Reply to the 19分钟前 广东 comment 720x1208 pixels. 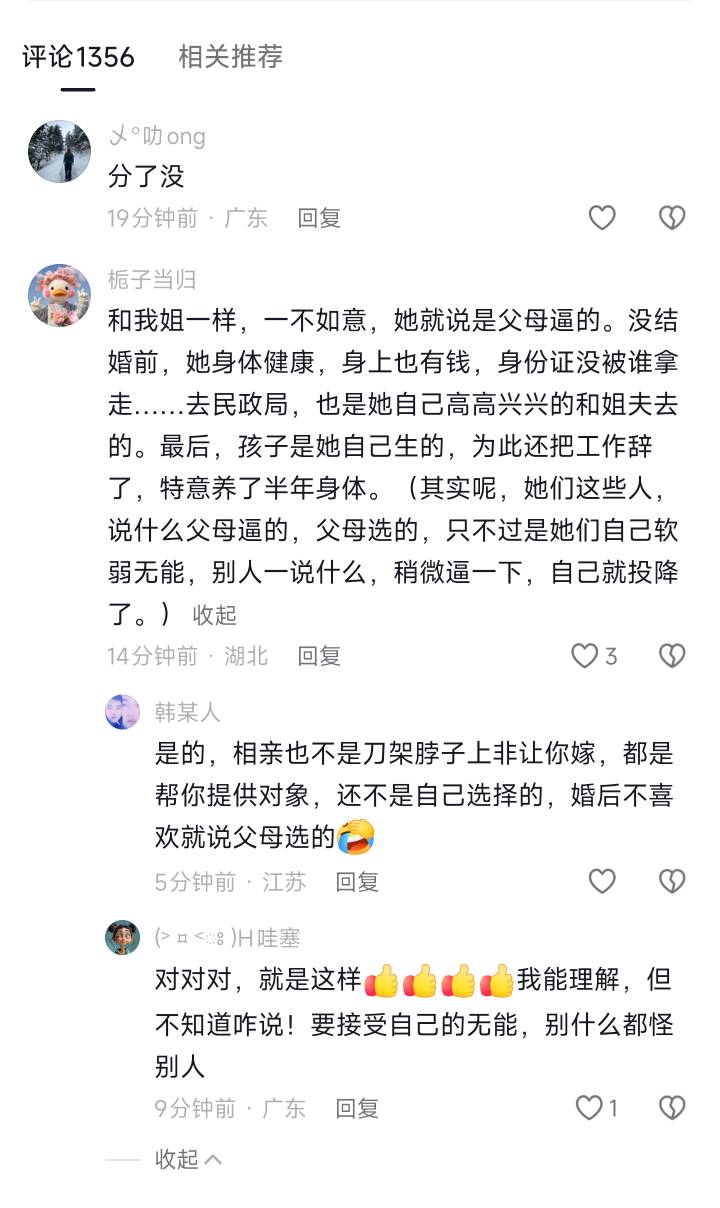coord(319,218)
